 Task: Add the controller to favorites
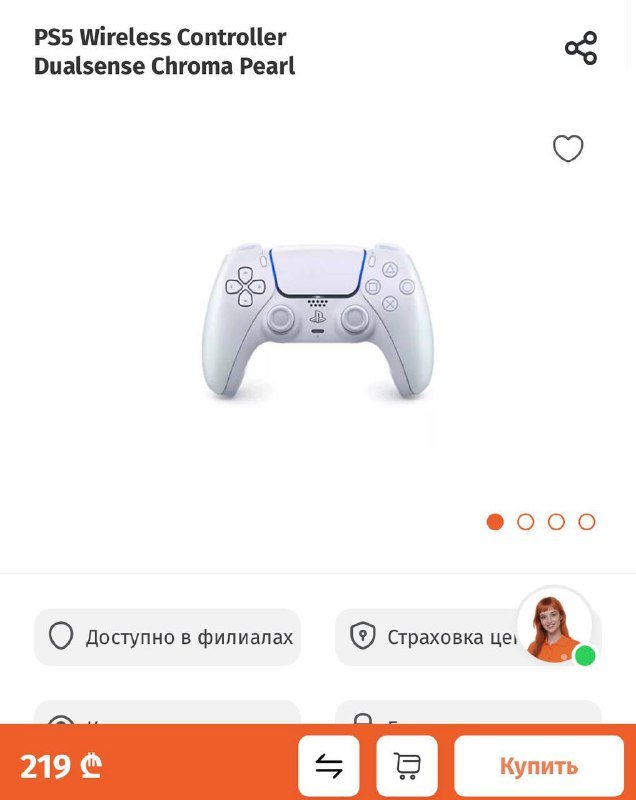(x=568, y=149)
